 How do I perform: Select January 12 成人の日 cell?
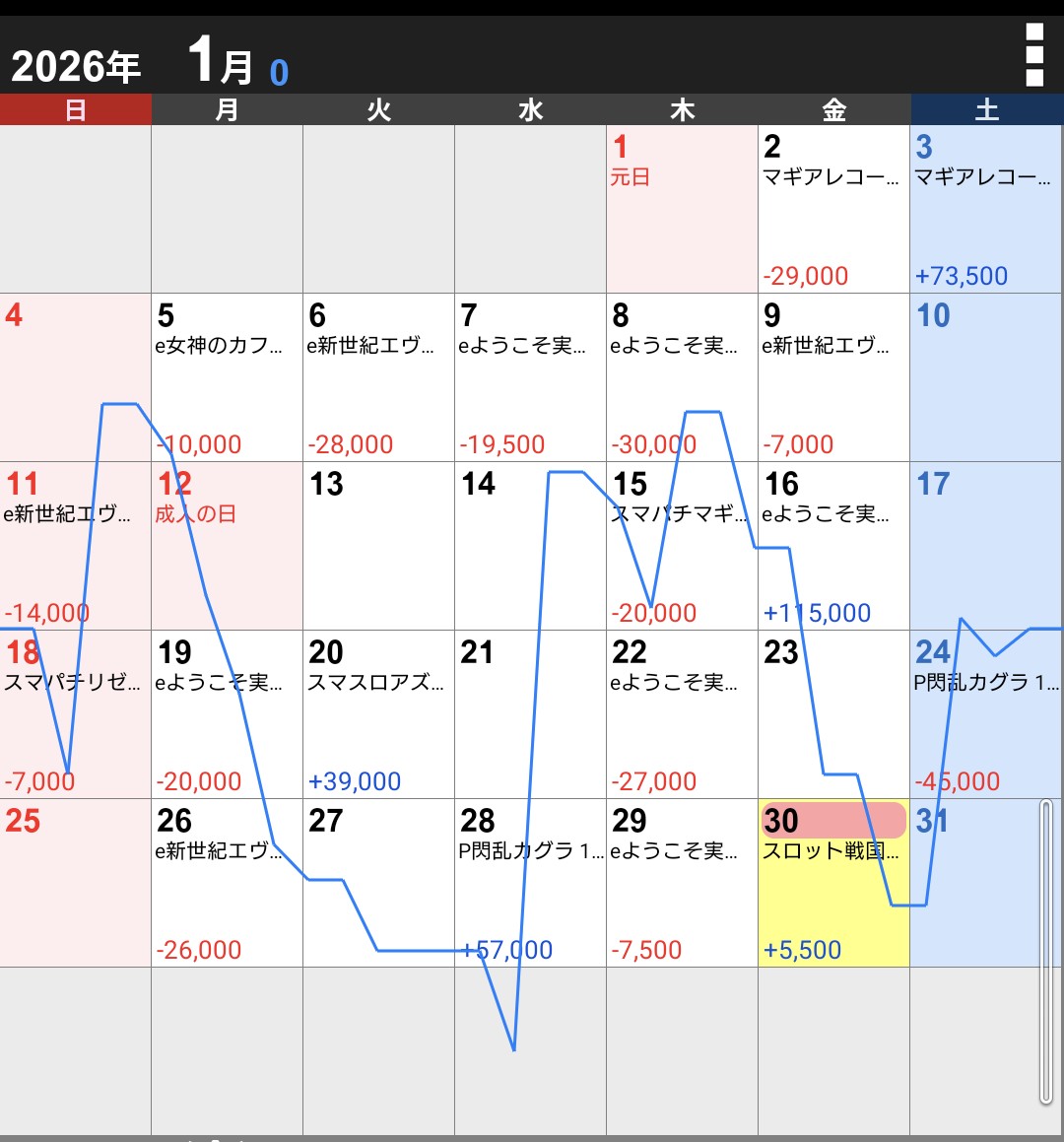(x=227, y=546)
